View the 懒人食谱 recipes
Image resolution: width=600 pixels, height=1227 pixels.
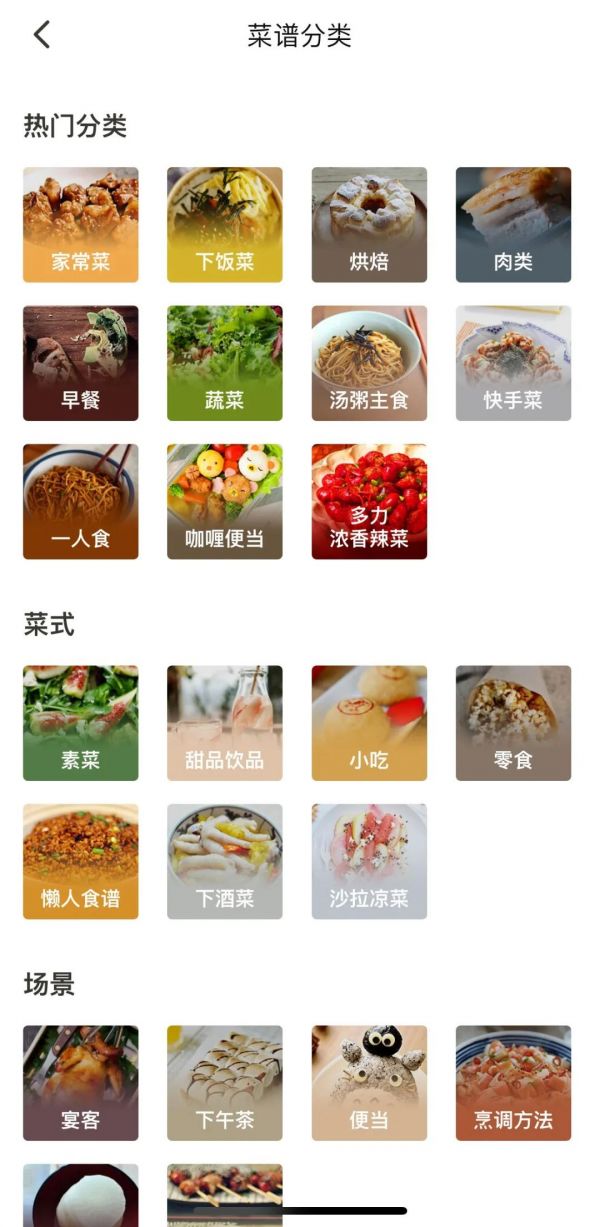81,862
